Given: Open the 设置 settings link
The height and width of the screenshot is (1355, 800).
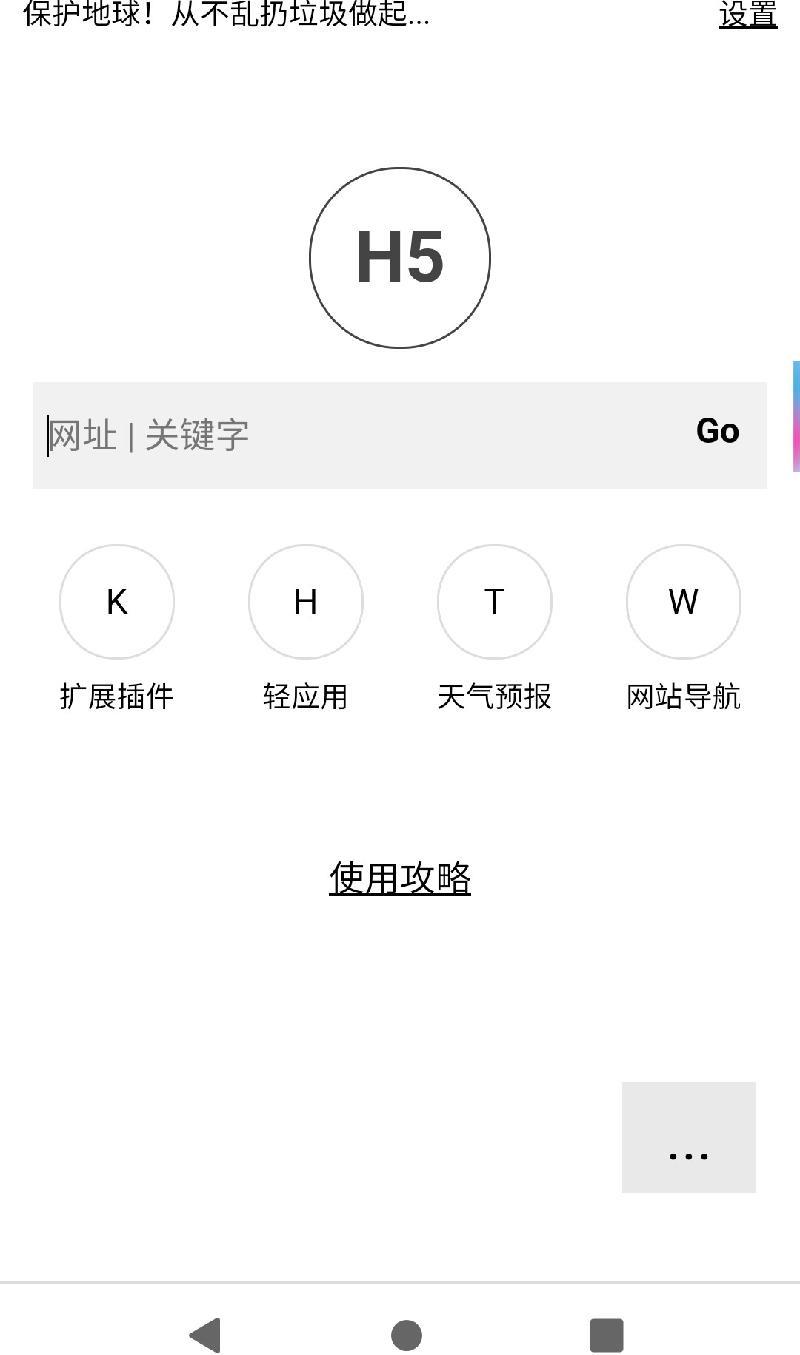Looking at the screenshot, I should (748, 15).
